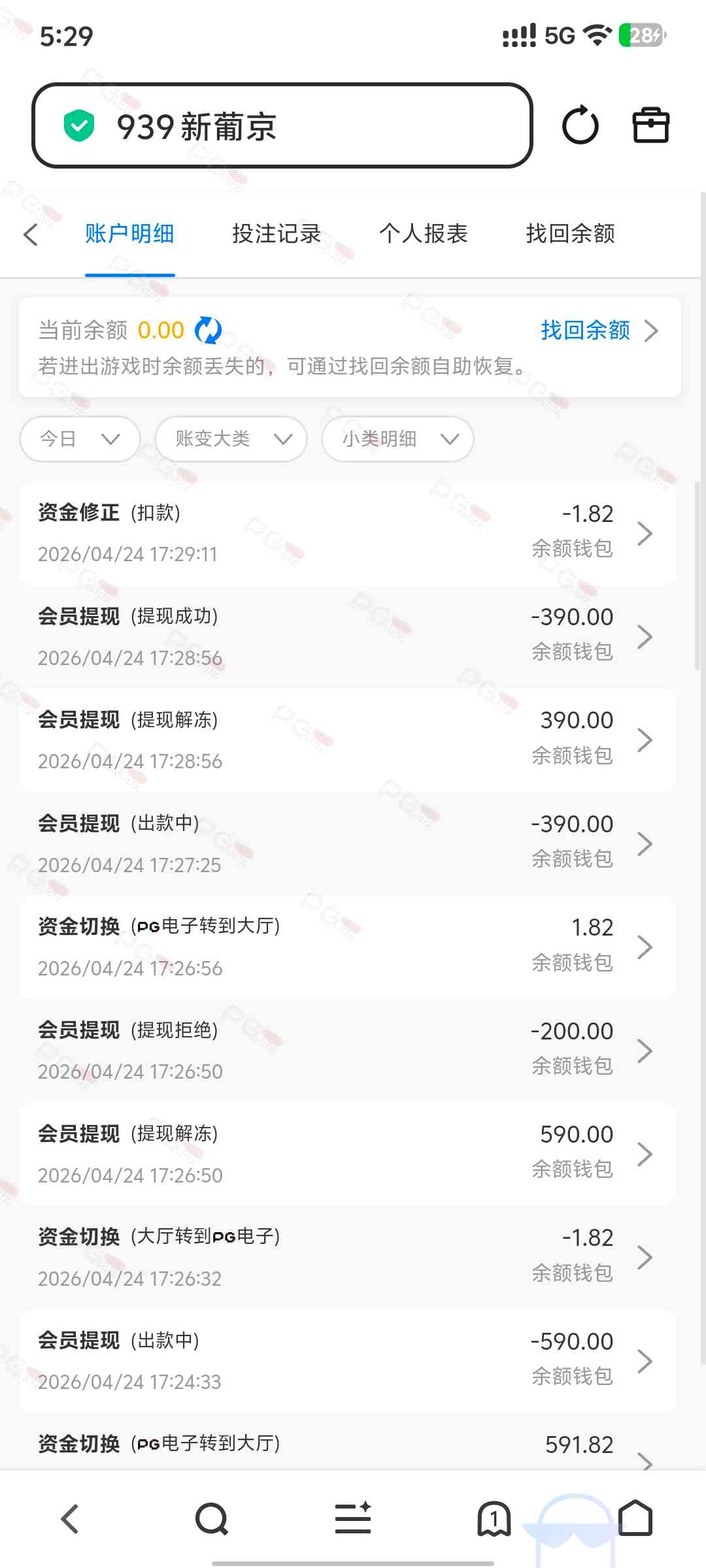Refresh the current balance amount

(209, 331)
